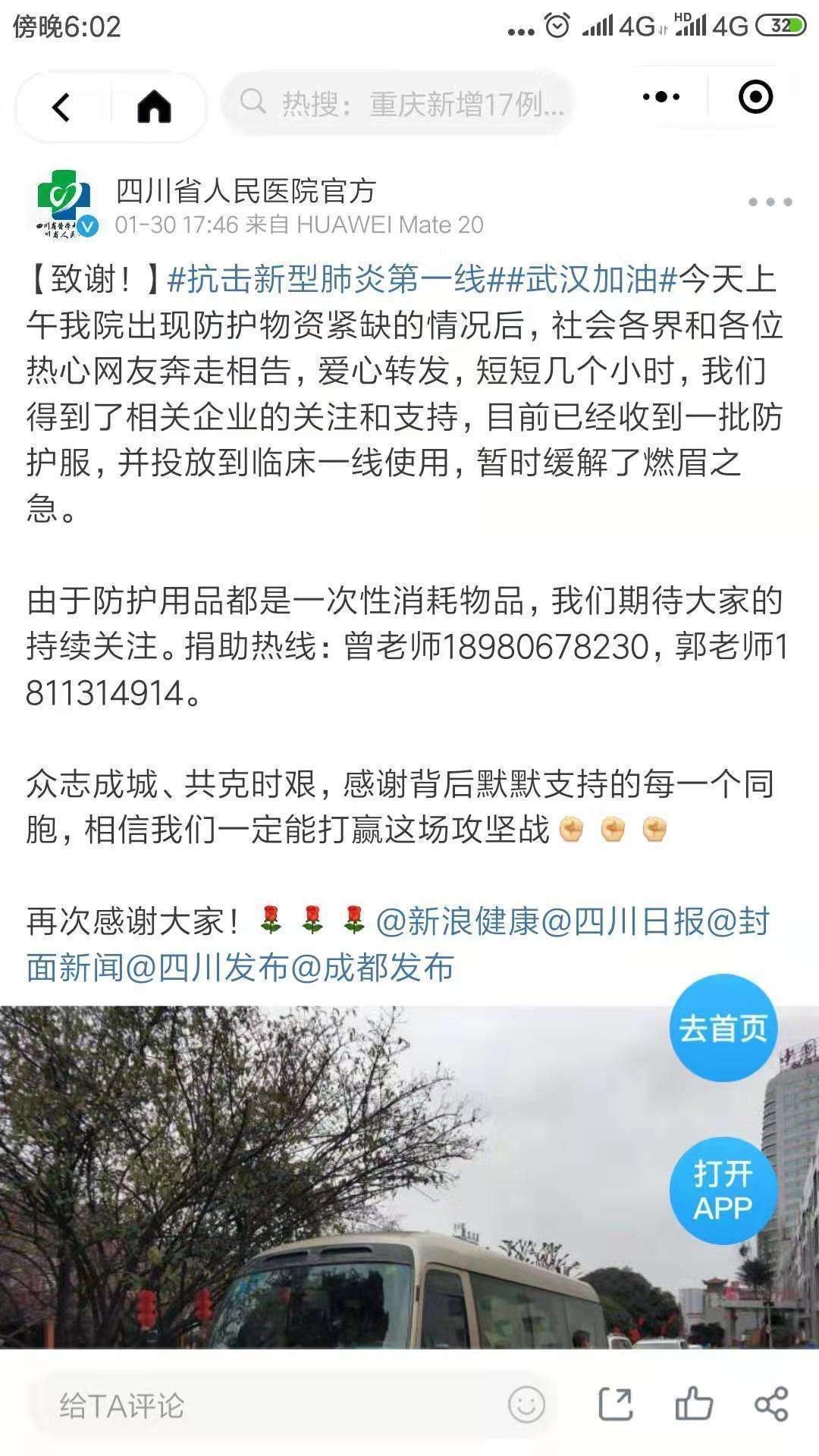Tap the home icon in the top bar
This screenshot has height=1456, width=819.
click(154, 106)
